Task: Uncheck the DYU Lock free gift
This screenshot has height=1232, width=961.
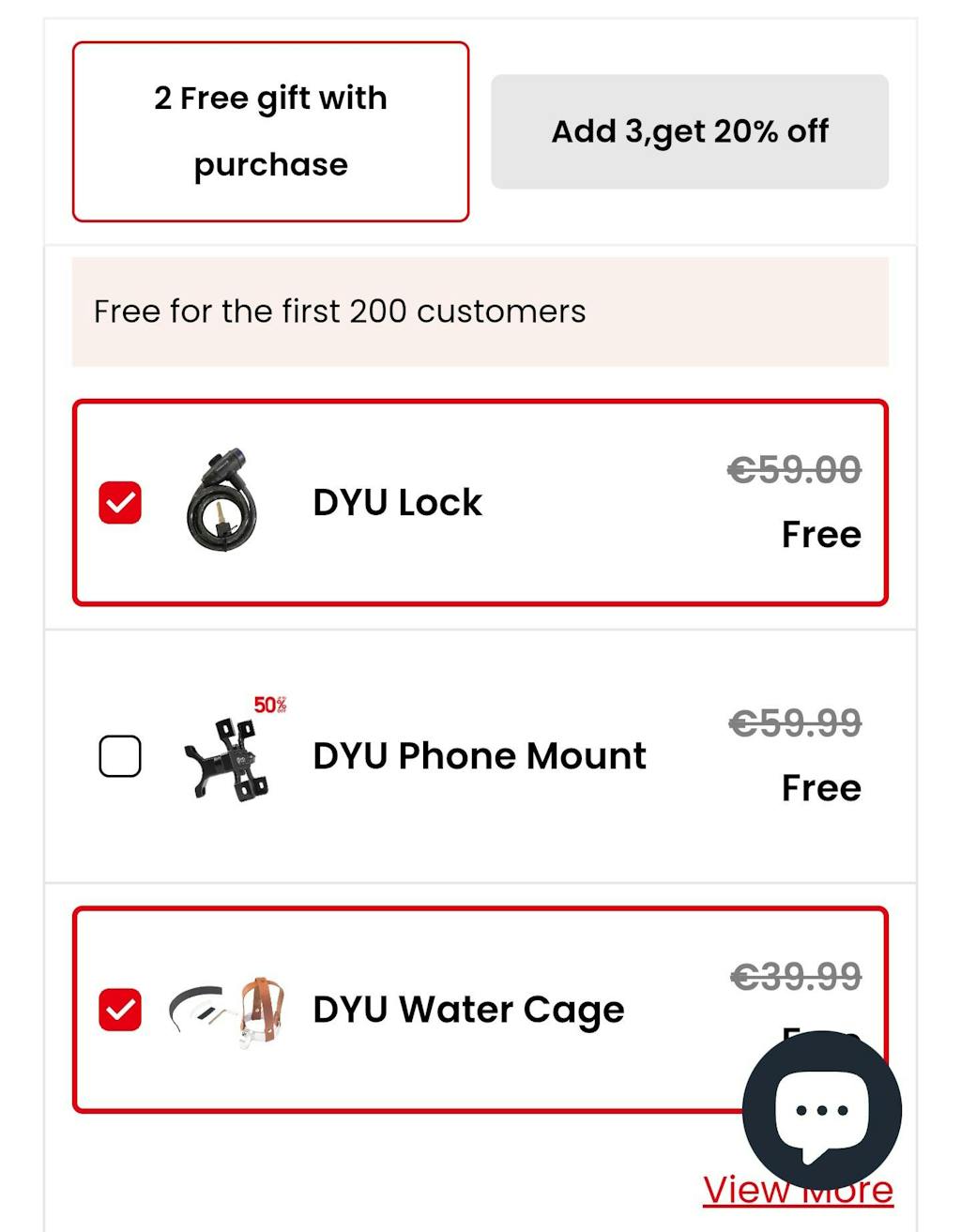Action: pyautogui.click(x=120, y=503)
